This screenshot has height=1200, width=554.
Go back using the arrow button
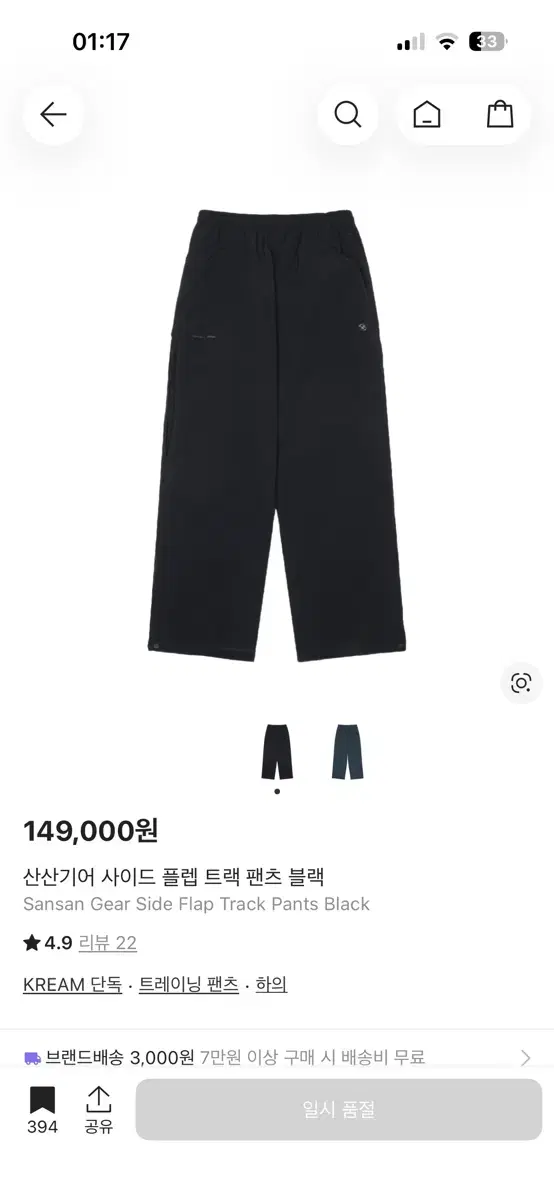[x=53, y=115]
